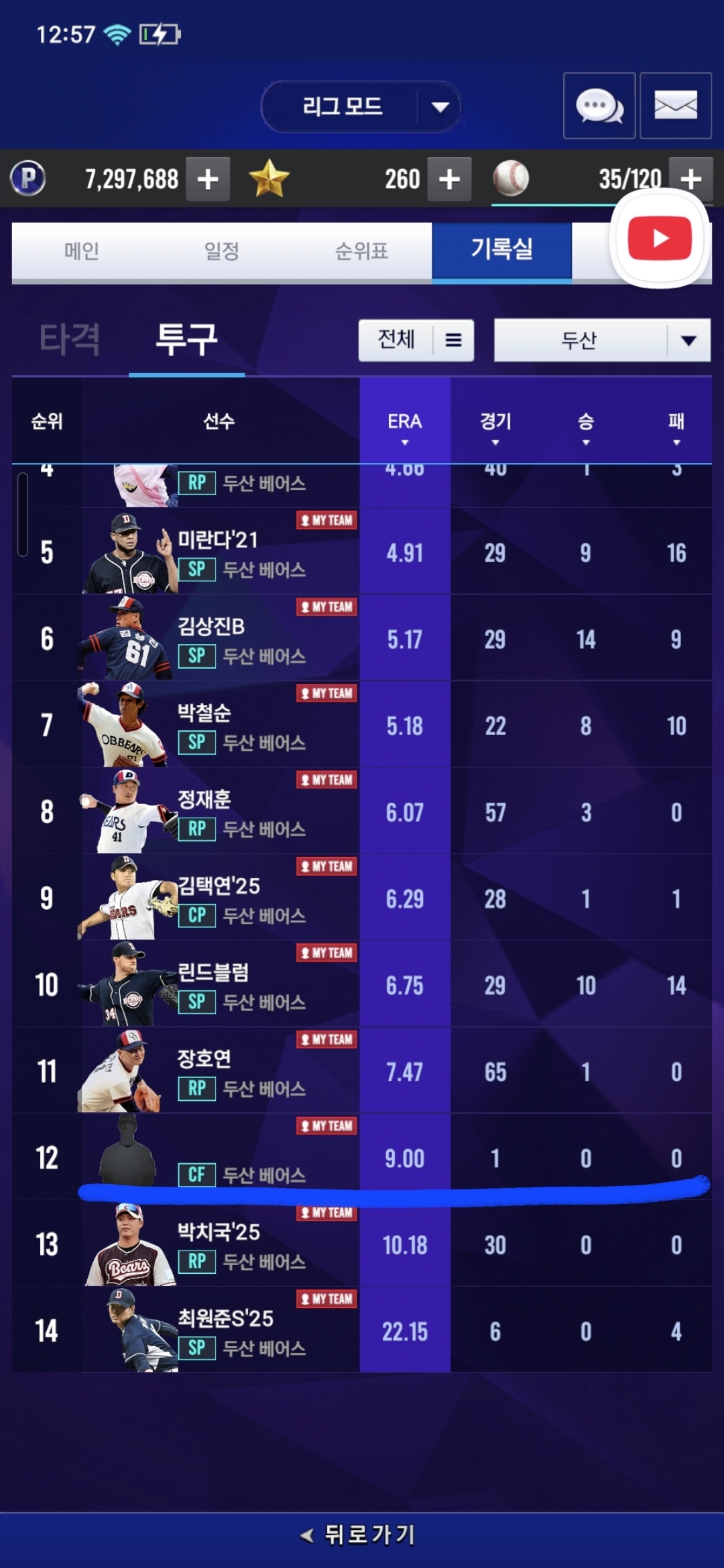Image resolution: width=724 pixels, height=1568 pixels.
Task: Tap the floating YouTube button
Action: (660, 239)
